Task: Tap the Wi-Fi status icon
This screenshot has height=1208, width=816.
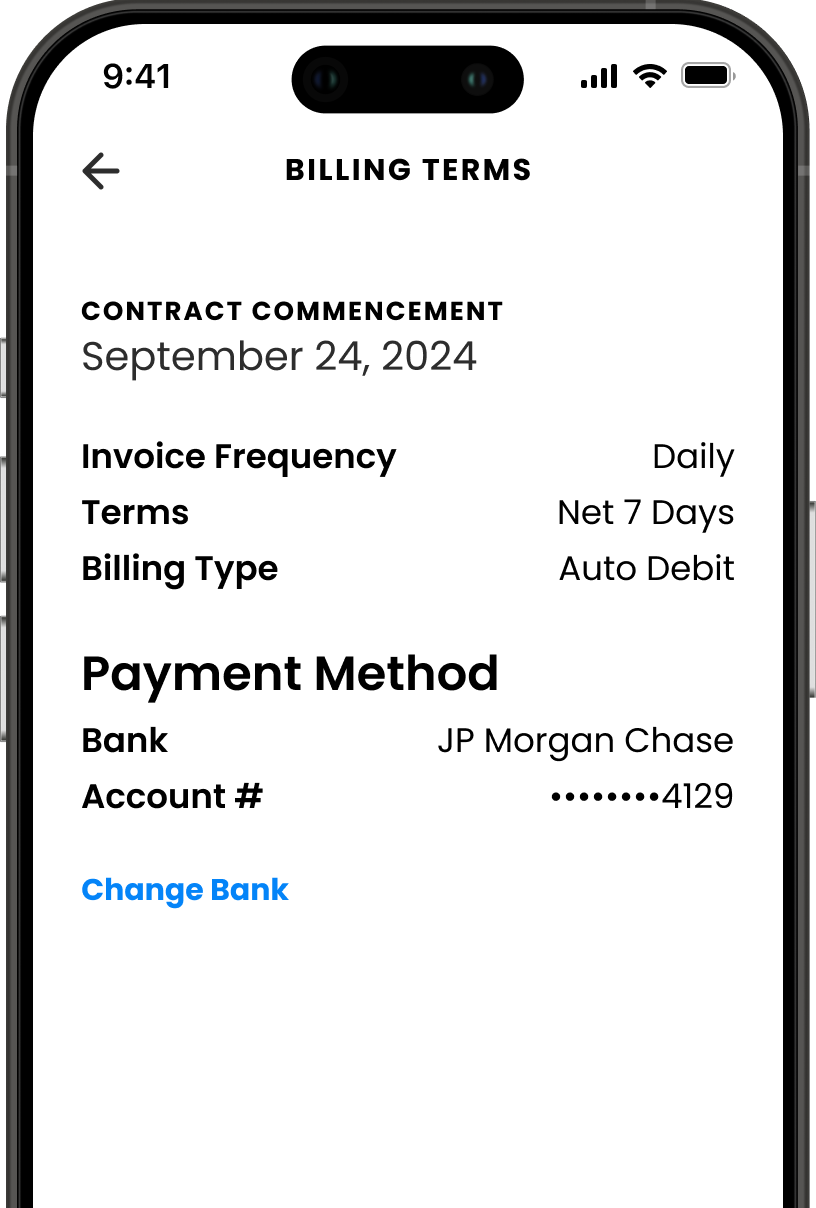Action: [x=651, y=74]
